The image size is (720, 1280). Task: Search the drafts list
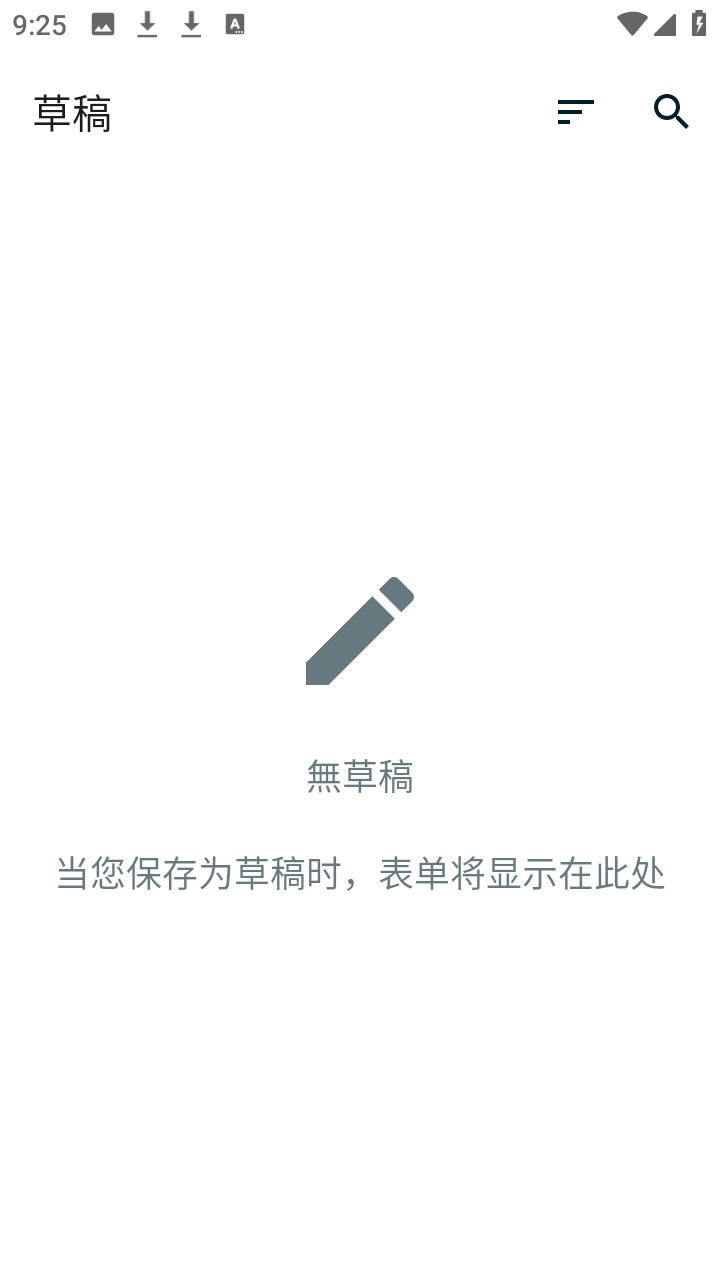pyautogui.click(x=671, y=112)
